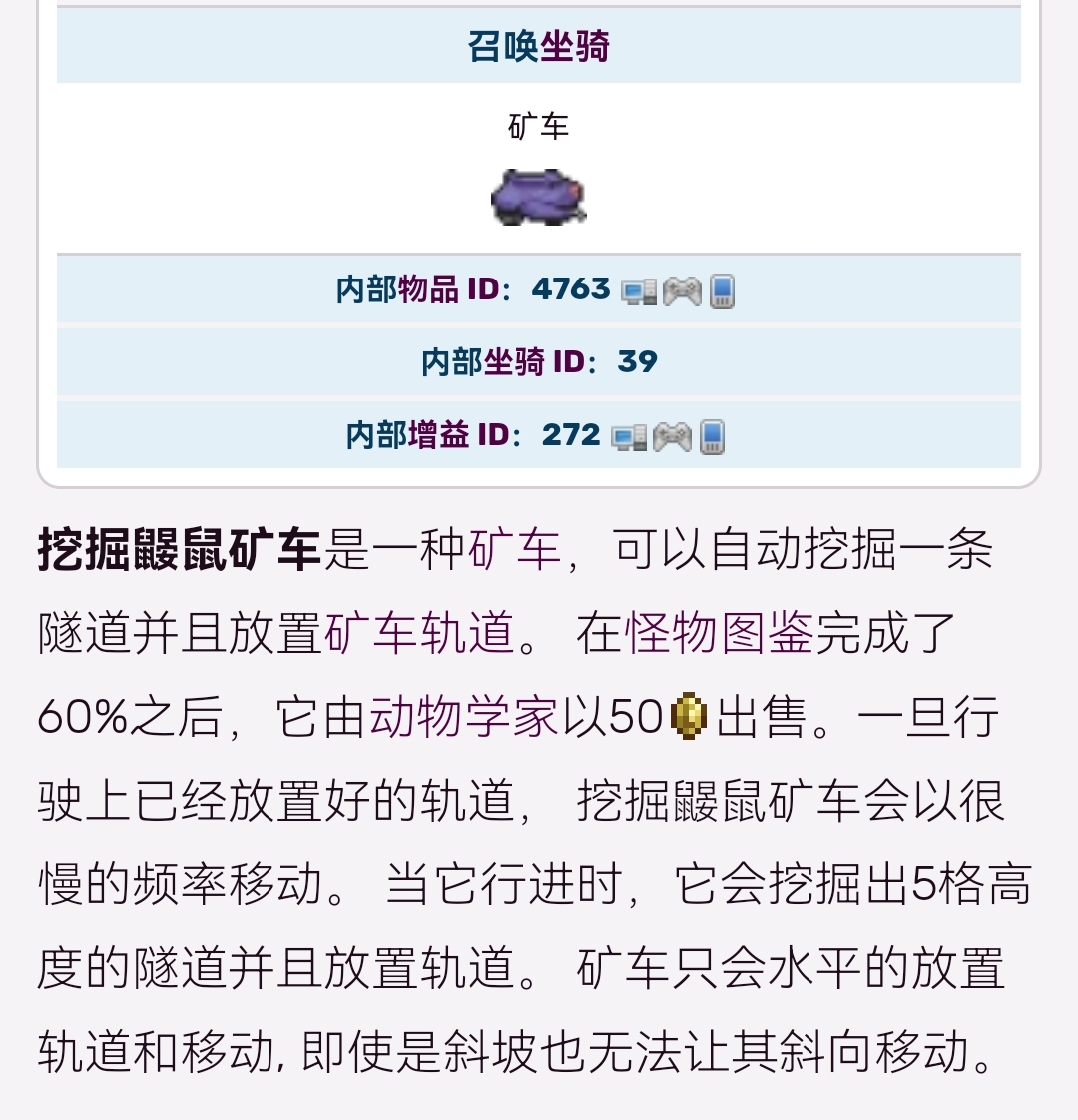
Task: Tap the gold coin icon after 50
Action: [689, 717]
